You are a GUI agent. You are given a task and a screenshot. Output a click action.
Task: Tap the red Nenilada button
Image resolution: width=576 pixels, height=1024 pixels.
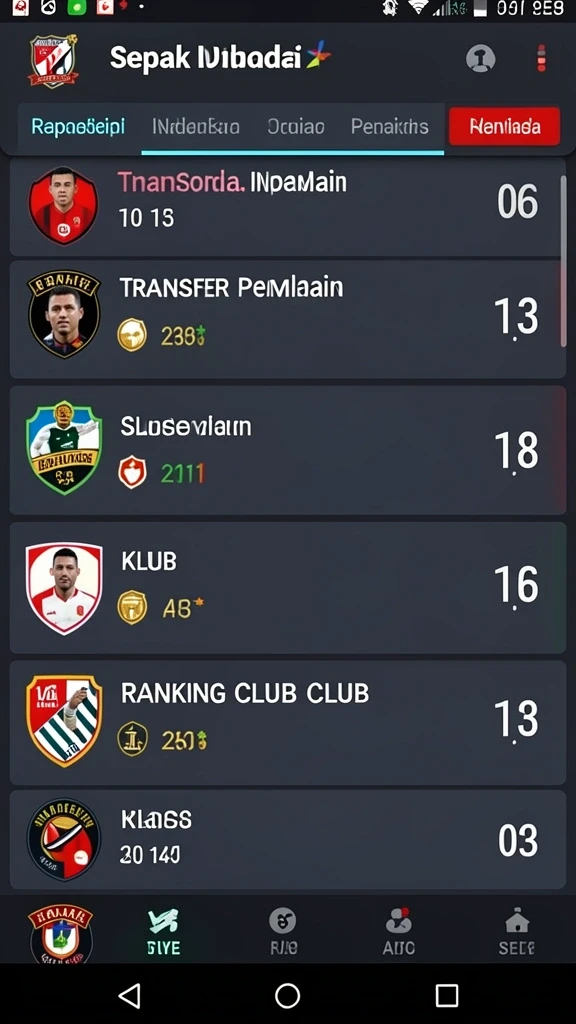(504, 126)
